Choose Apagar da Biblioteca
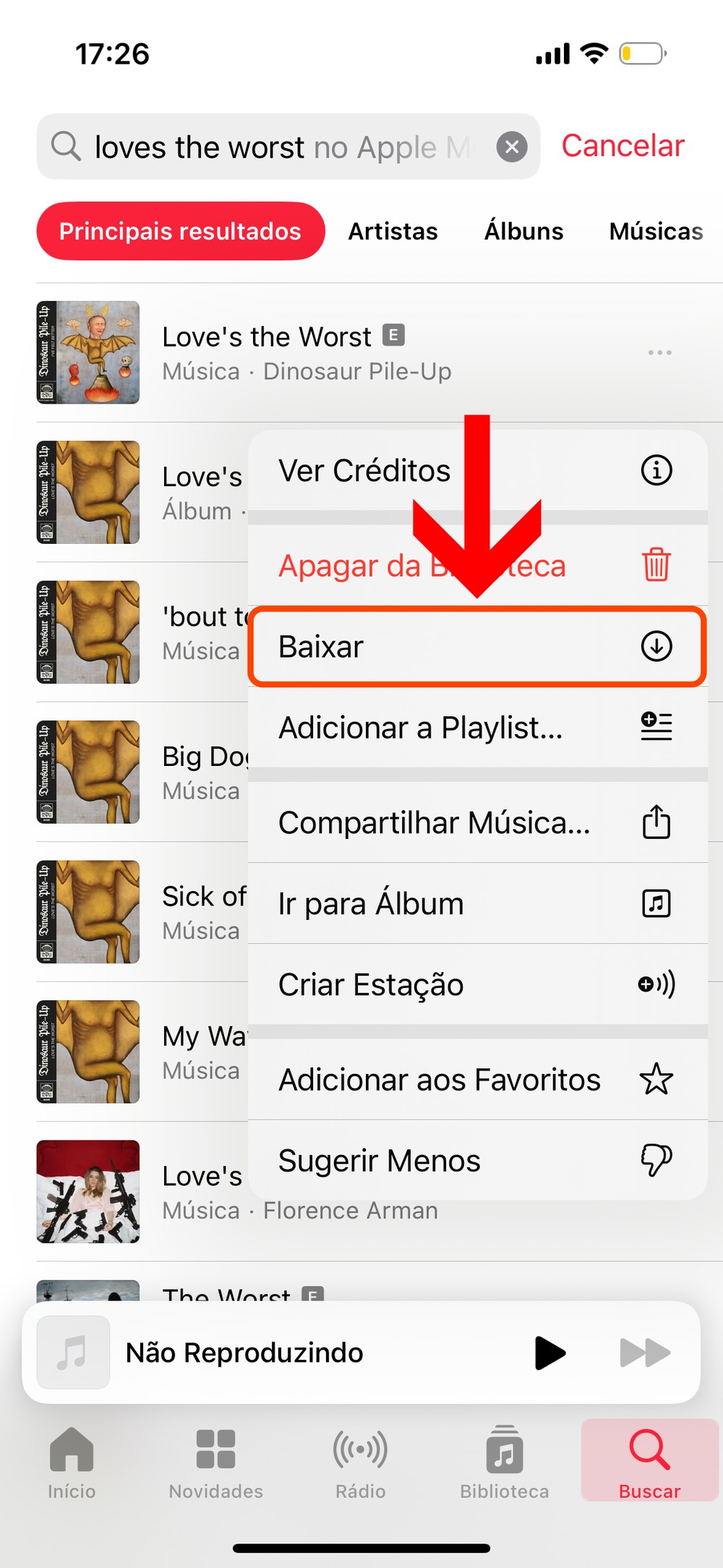 click(477, 566)
